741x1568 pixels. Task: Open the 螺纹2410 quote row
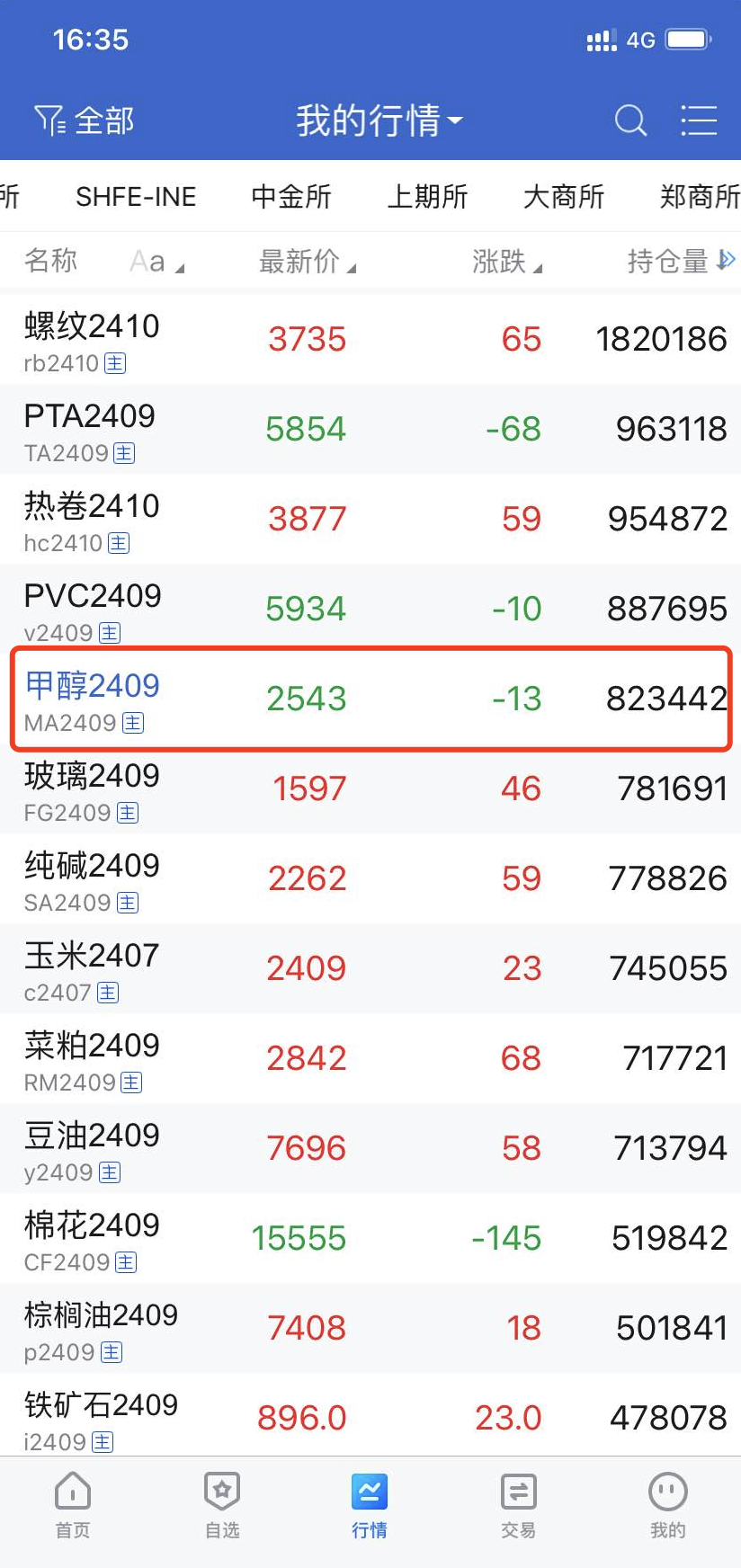tap(370, 340)
